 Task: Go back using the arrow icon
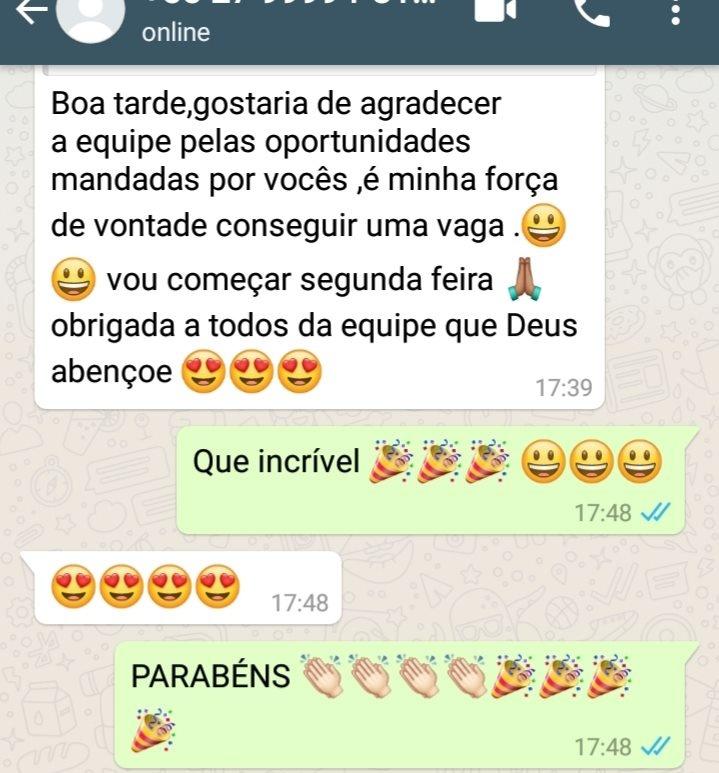(x=30, y=10)
